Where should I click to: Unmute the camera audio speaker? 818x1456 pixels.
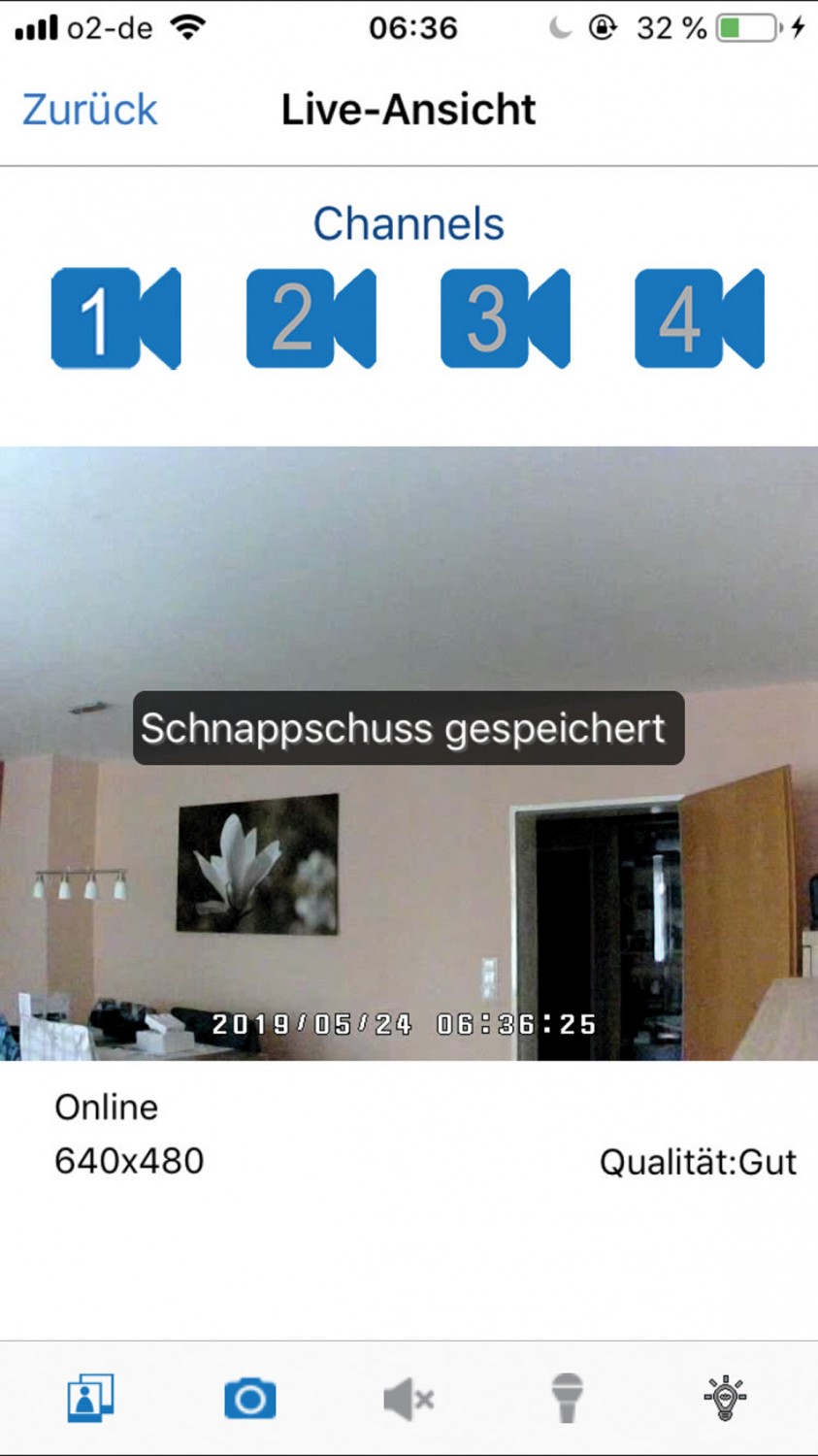click(408, 1399)
